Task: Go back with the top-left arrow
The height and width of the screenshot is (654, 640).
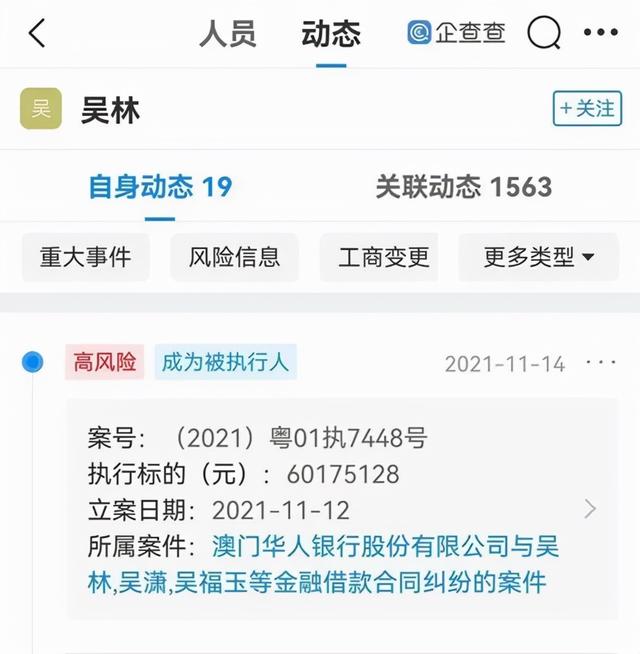Action: [x=37, y=34]
